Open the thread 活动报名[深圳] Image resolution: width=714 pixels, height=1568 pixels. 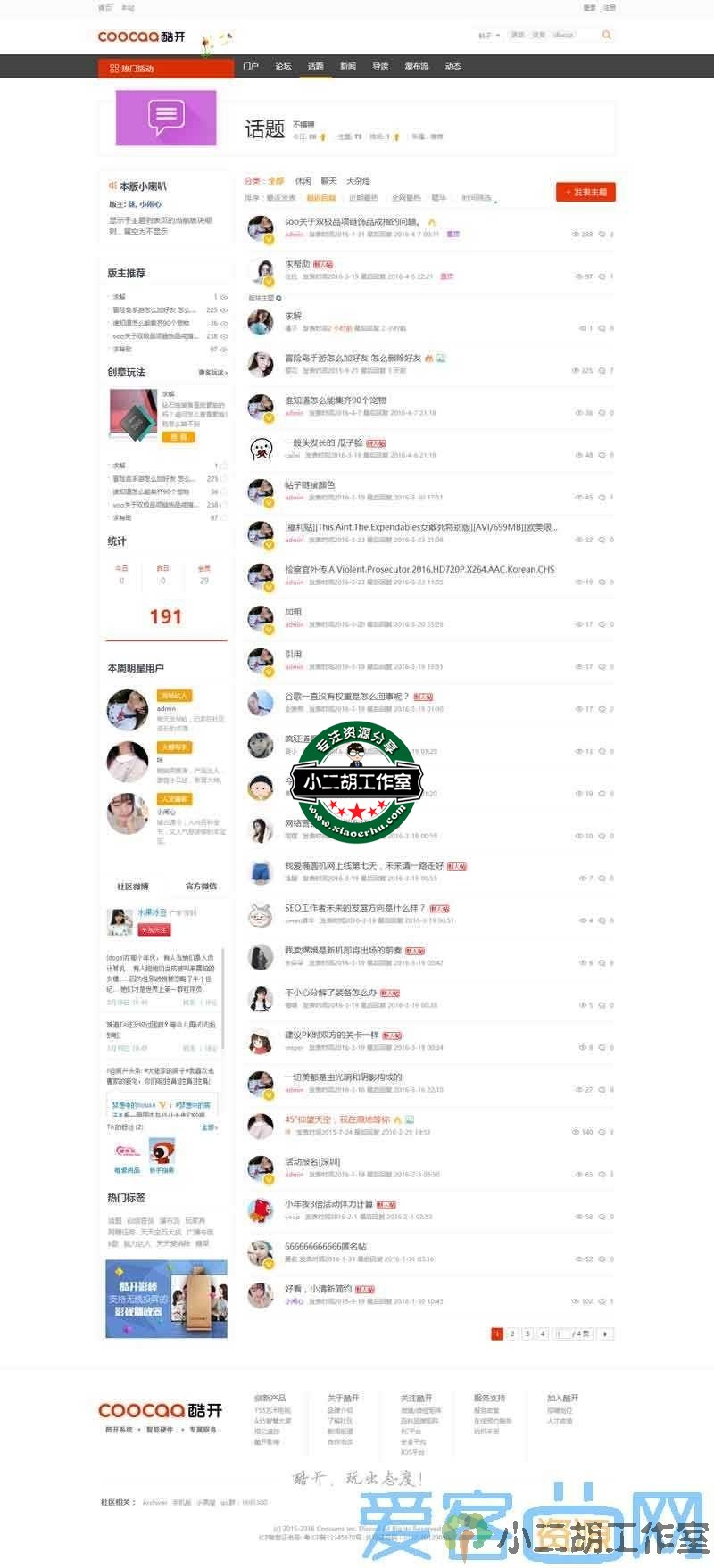tap(312, 1162)
